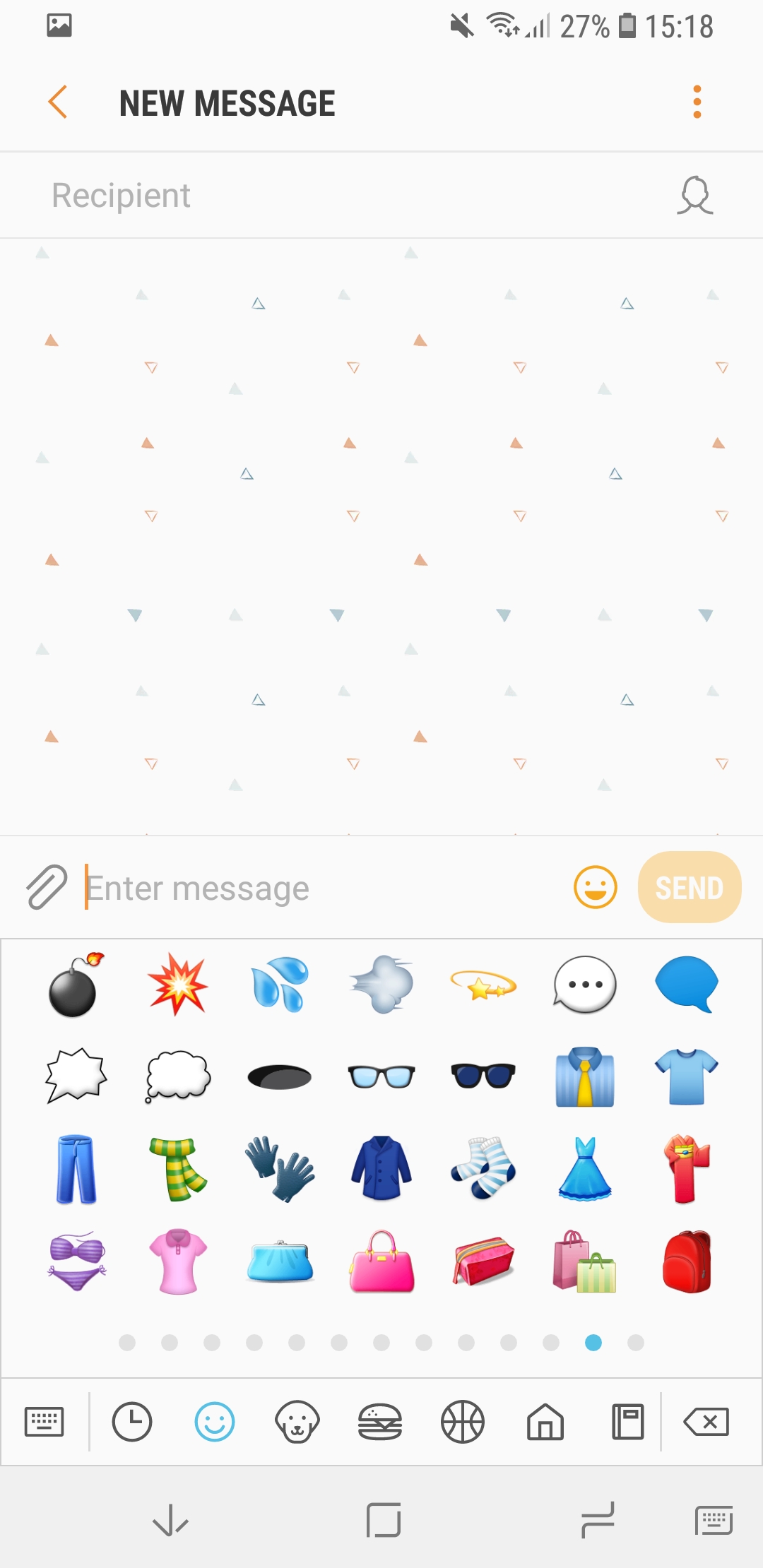Image resolution: width=763 pixels, height=1568 pixels.
Task: Switch to the animals emoji tab
Action: coord(297,1422)
